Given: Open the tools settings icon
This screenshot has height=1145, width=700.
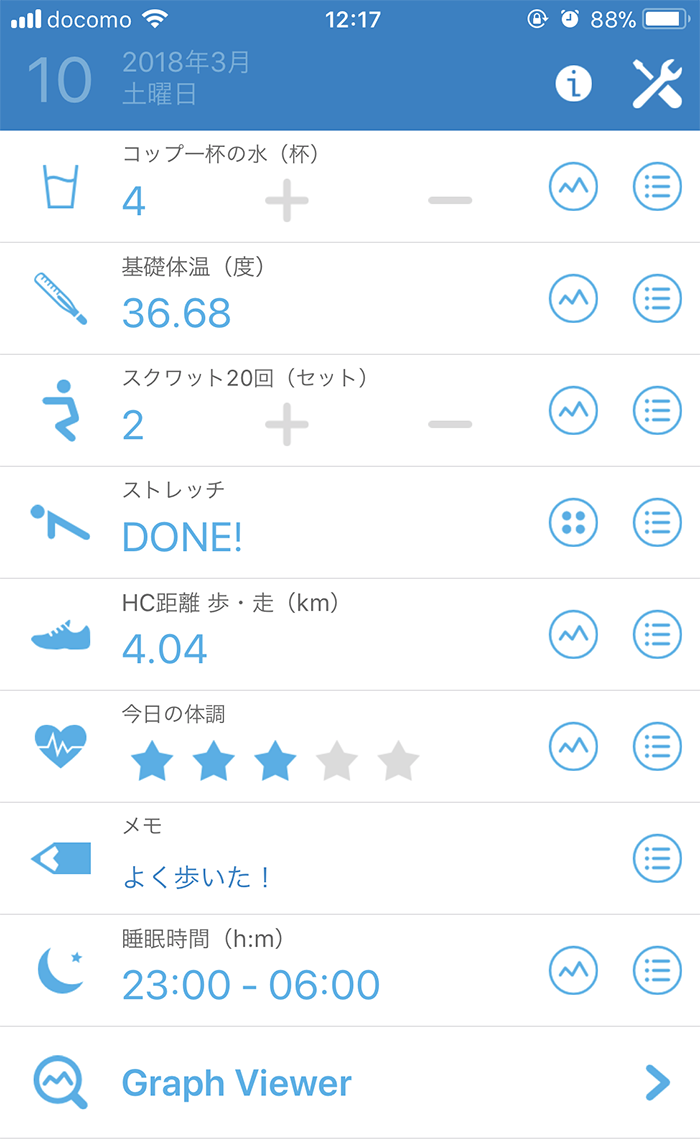Looking at the screenshot, I should (x=657, y=83).
